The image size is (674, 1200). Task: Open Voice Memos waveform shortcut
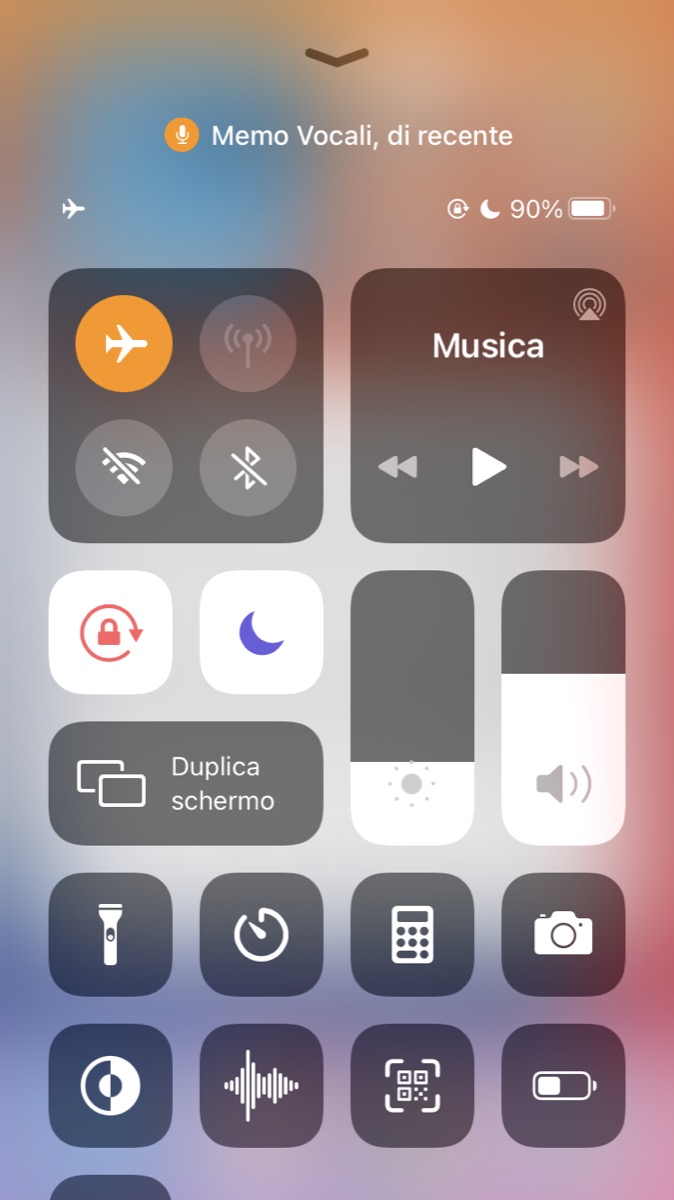[x=261, y=1085]
